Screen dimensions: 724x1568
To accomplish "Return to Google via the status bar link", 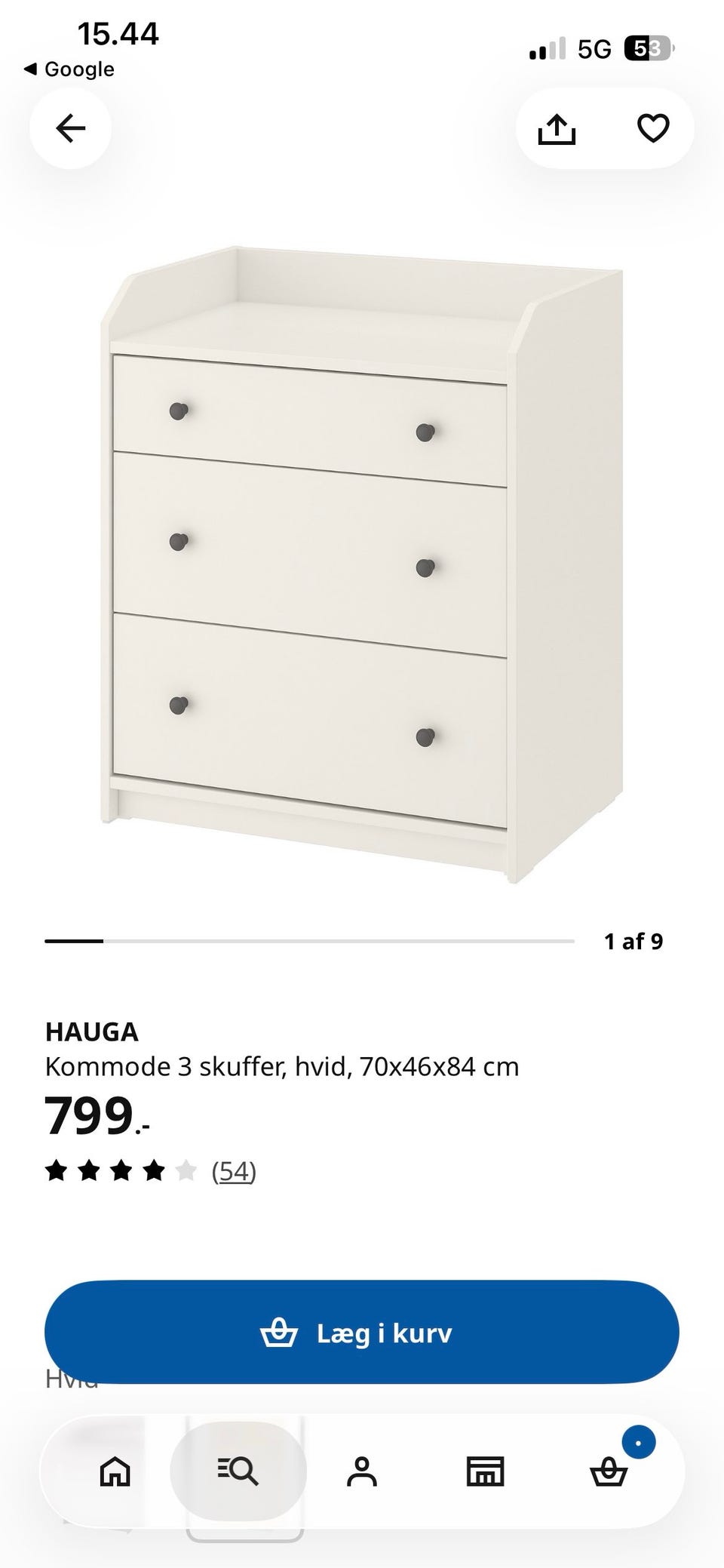I will coord(69,69).
